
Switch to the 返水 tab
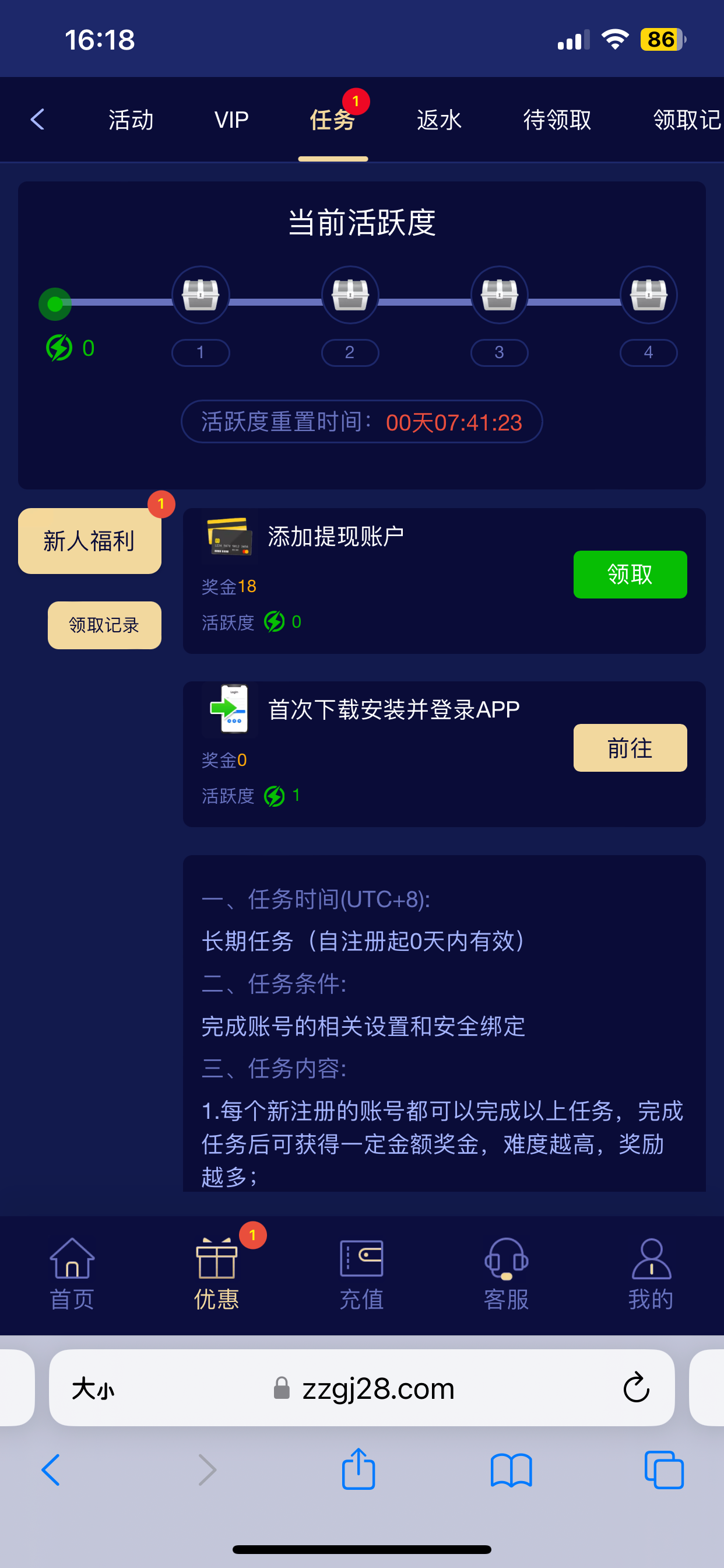[x=439, y=120]
